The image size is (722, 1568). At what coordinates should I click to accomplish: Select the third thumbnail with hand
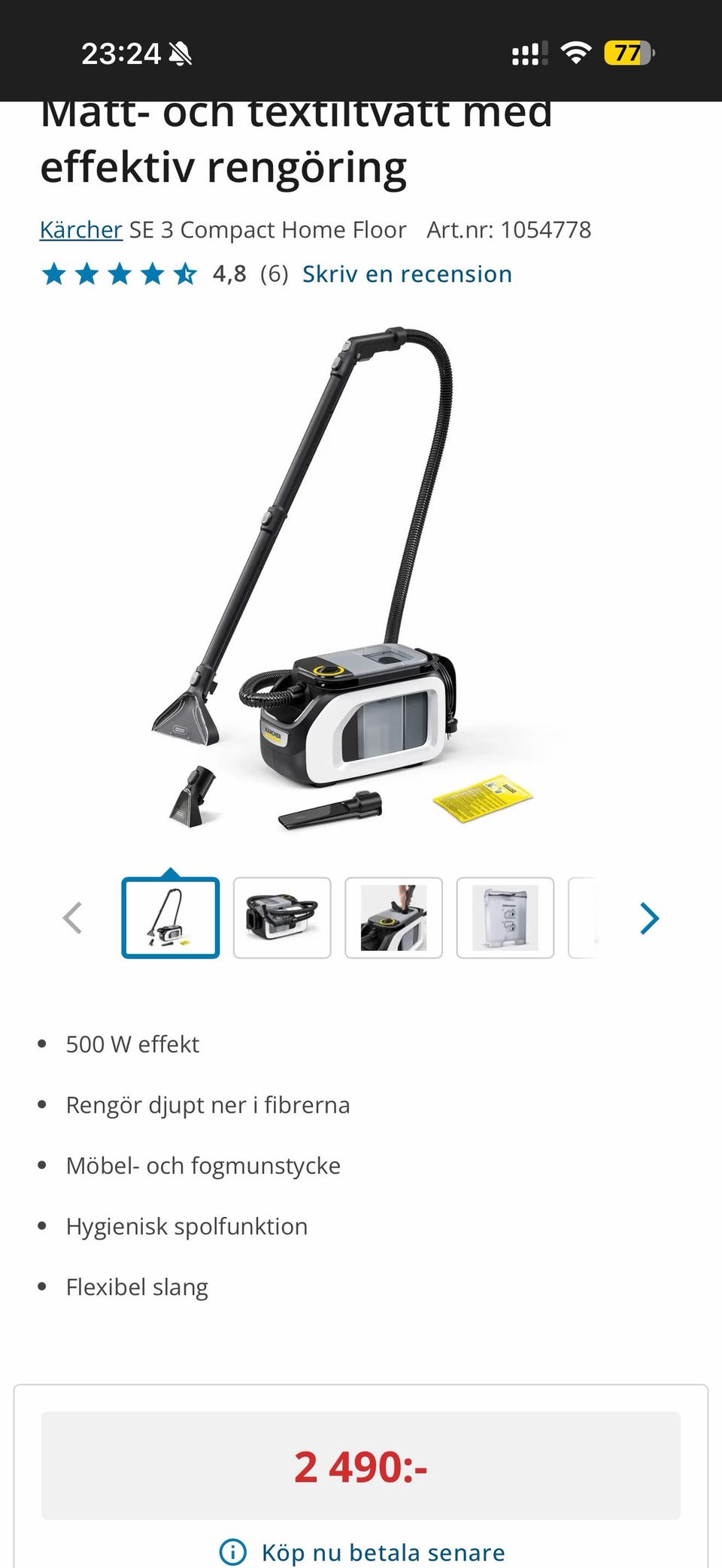393,918
